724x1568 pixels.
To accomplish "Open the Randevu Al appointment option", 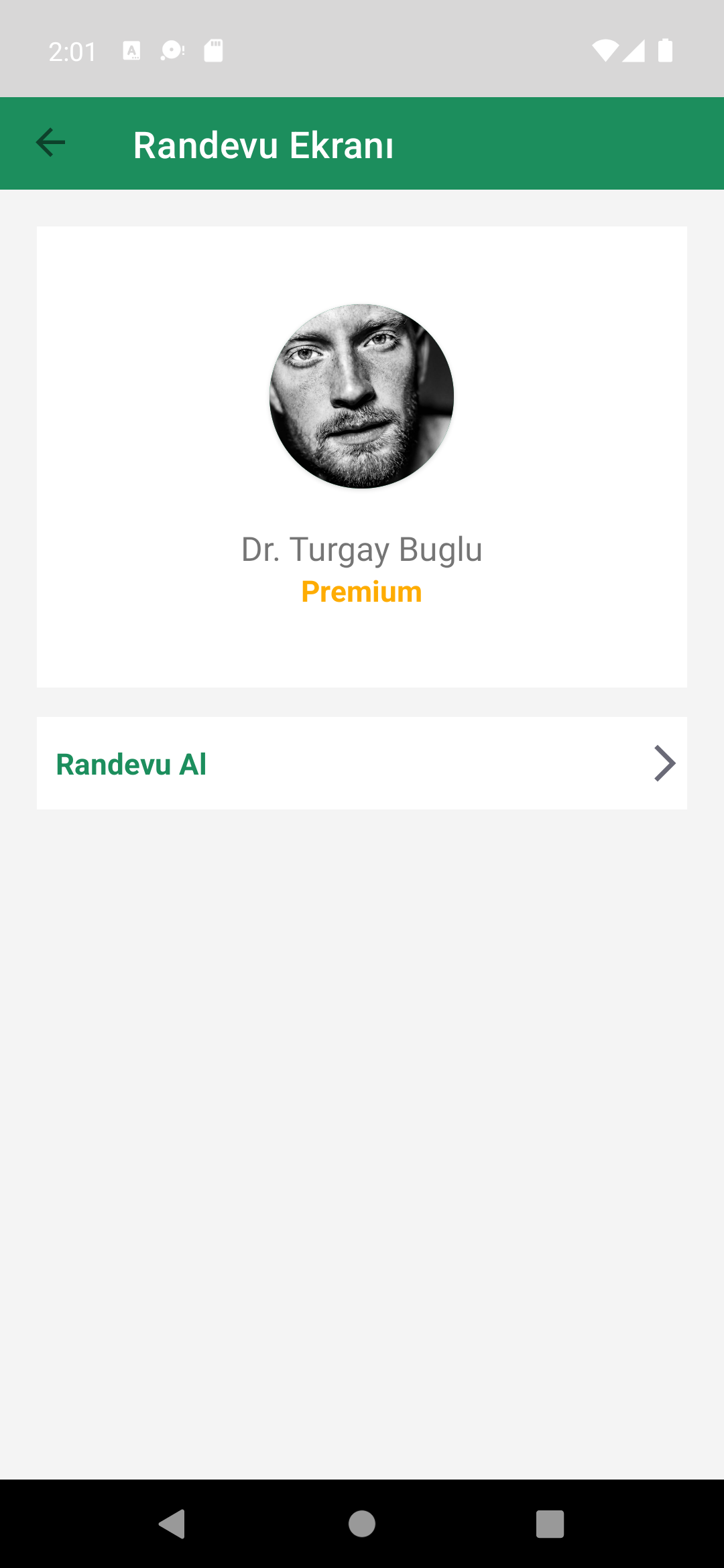I will click(x=362, y=763).
